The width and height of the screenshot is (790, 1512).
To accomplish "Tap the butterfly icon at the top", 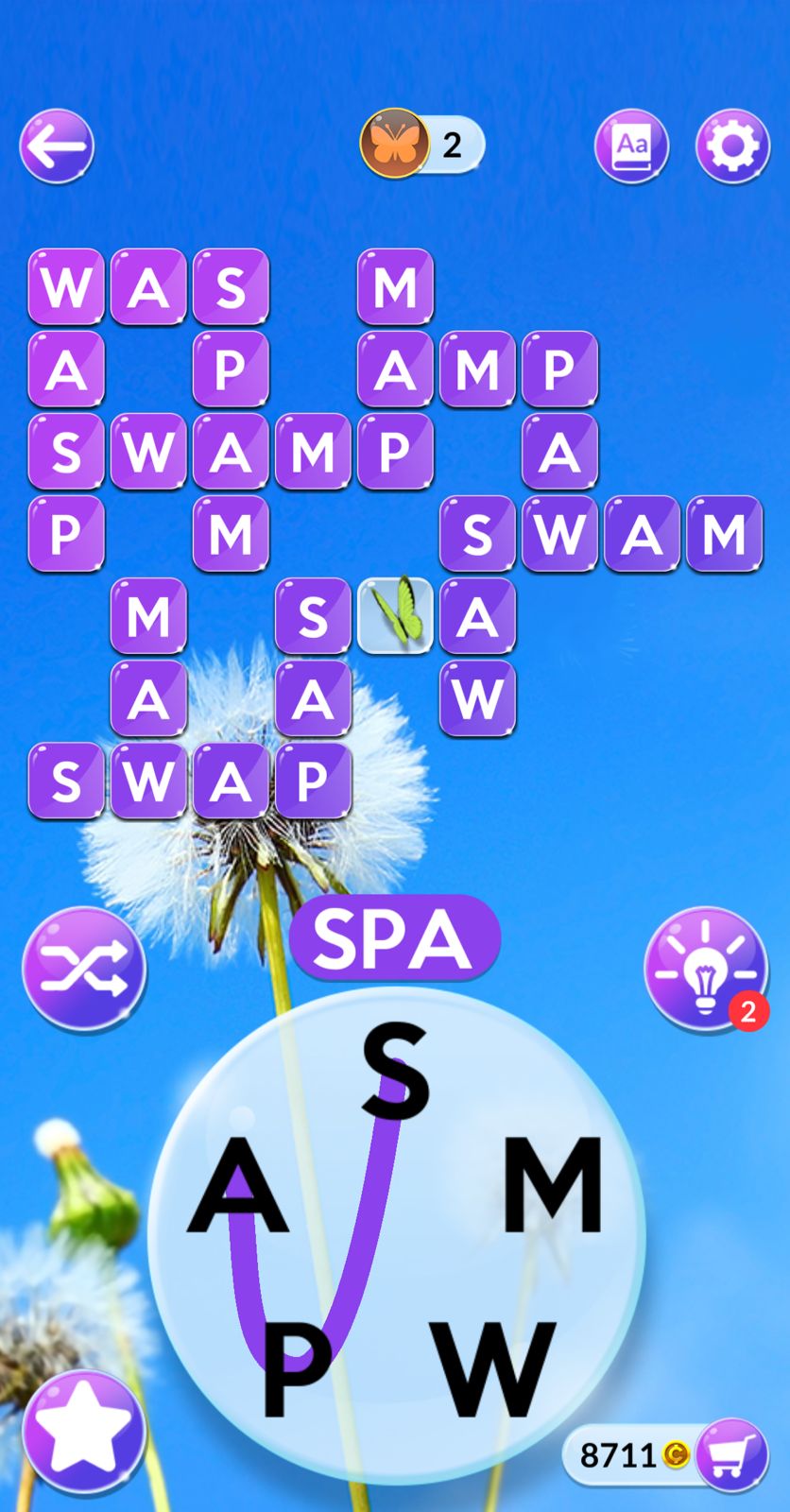I will pos(394,144).
